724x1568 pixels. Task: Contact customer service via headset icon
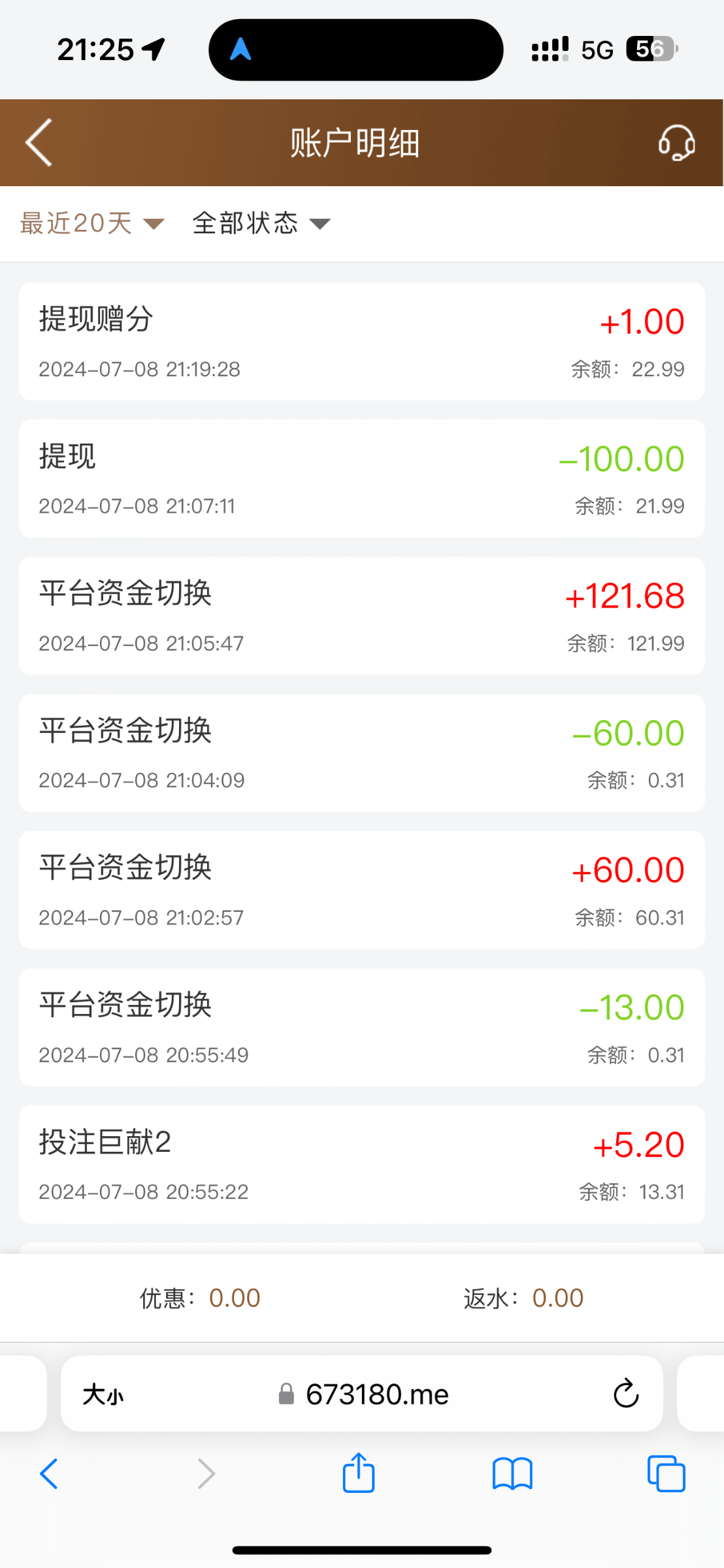coord(676,142)
